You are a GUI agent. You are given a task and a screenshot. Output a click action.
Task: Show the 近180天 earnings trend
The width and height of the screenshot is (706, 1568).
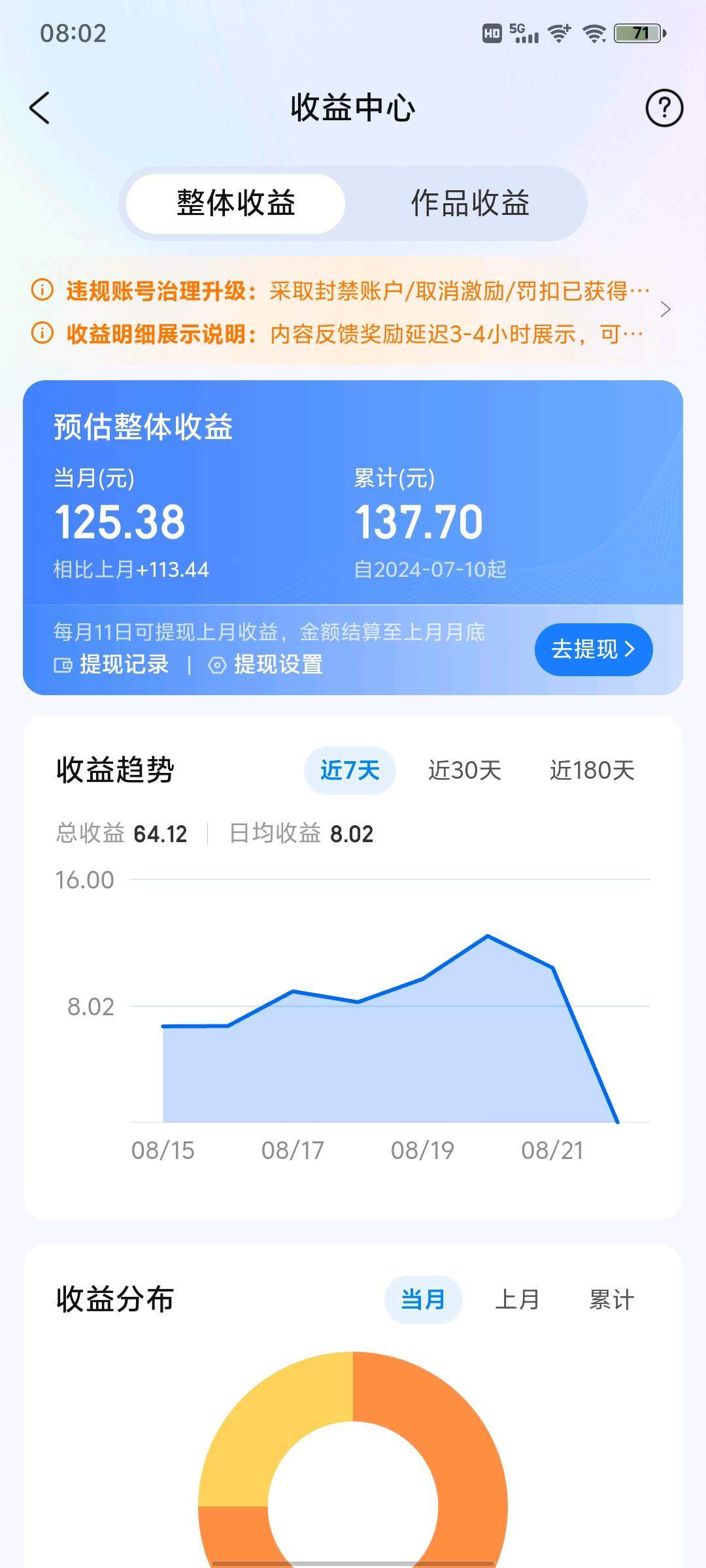click(592, 770)
